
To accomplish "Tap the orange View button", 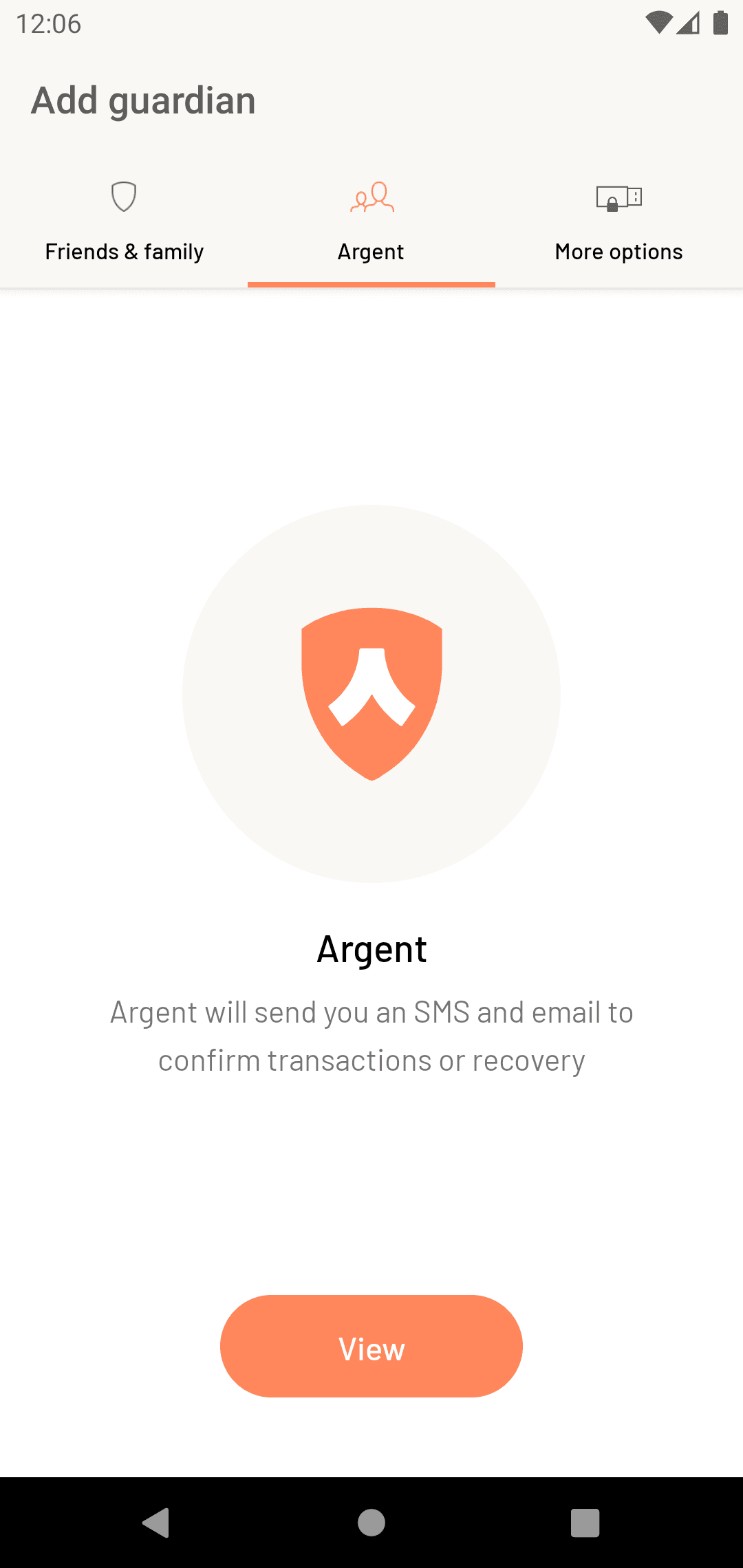I will click(371, 1346).
